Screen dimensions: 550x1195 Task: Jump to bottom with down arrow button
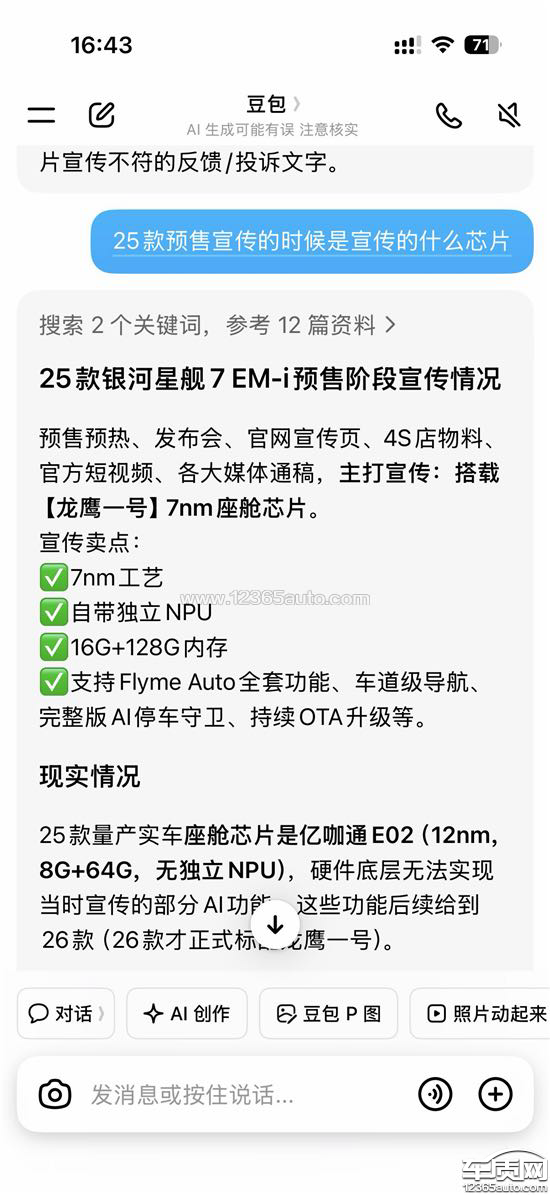(x=276, y=925)
